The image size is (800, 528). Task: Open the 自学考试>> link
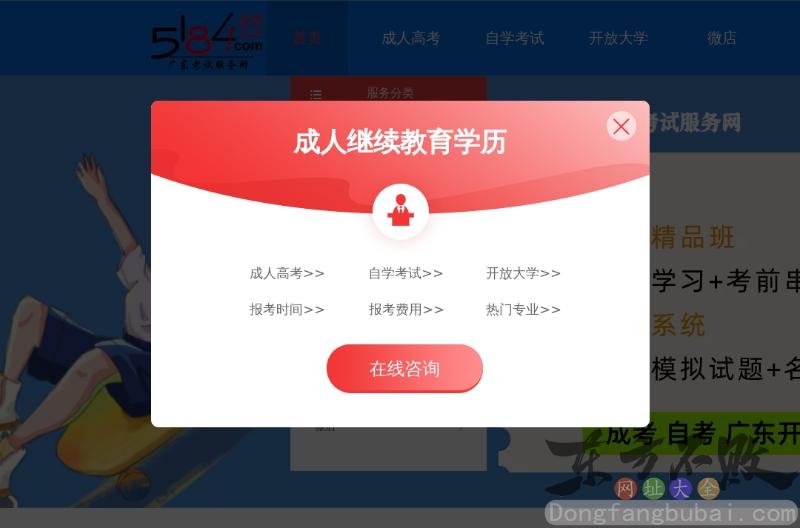click(x=405, y=273)
